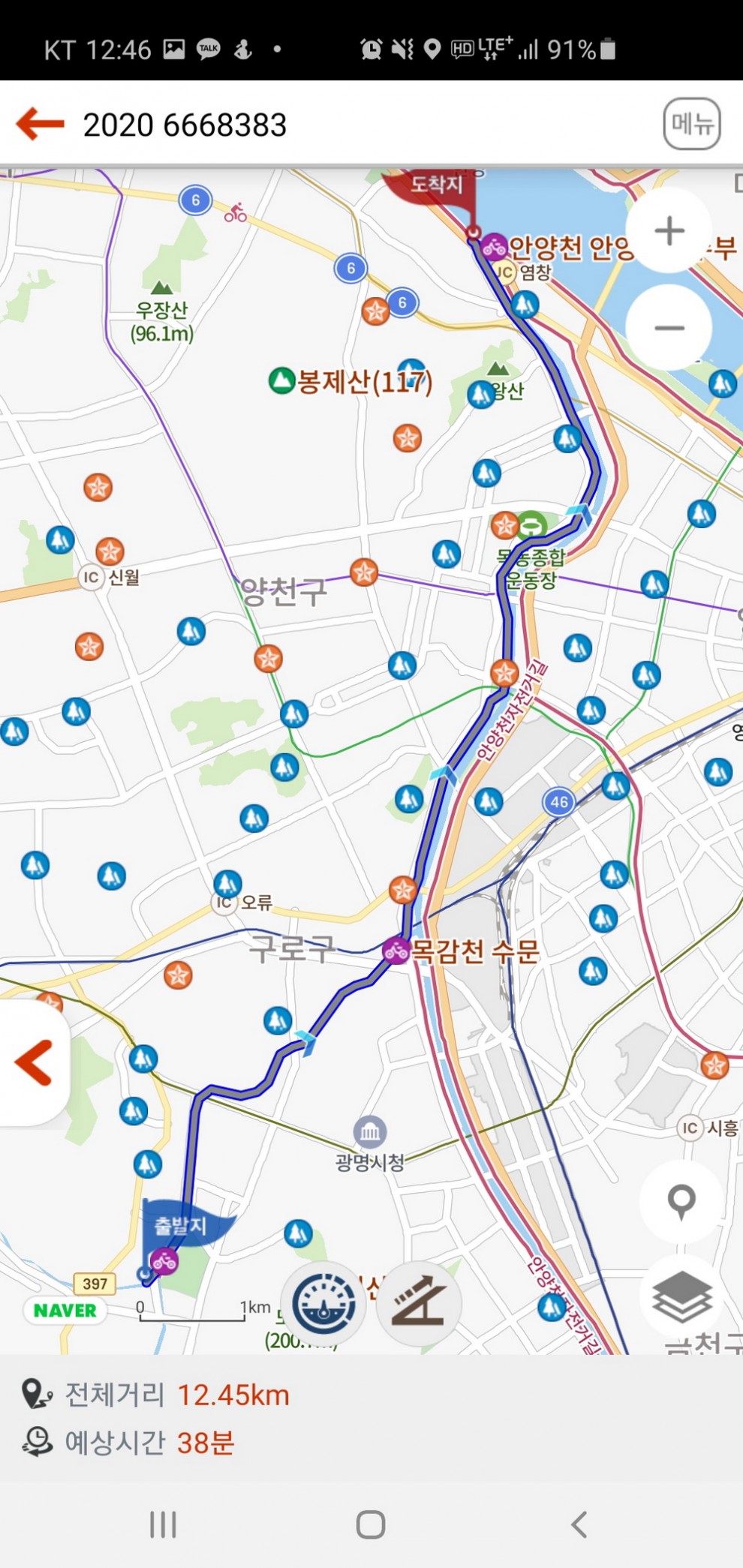The image size is (743, 1568).
Task: Zoom out on the map
Action: tap(669, 328)
